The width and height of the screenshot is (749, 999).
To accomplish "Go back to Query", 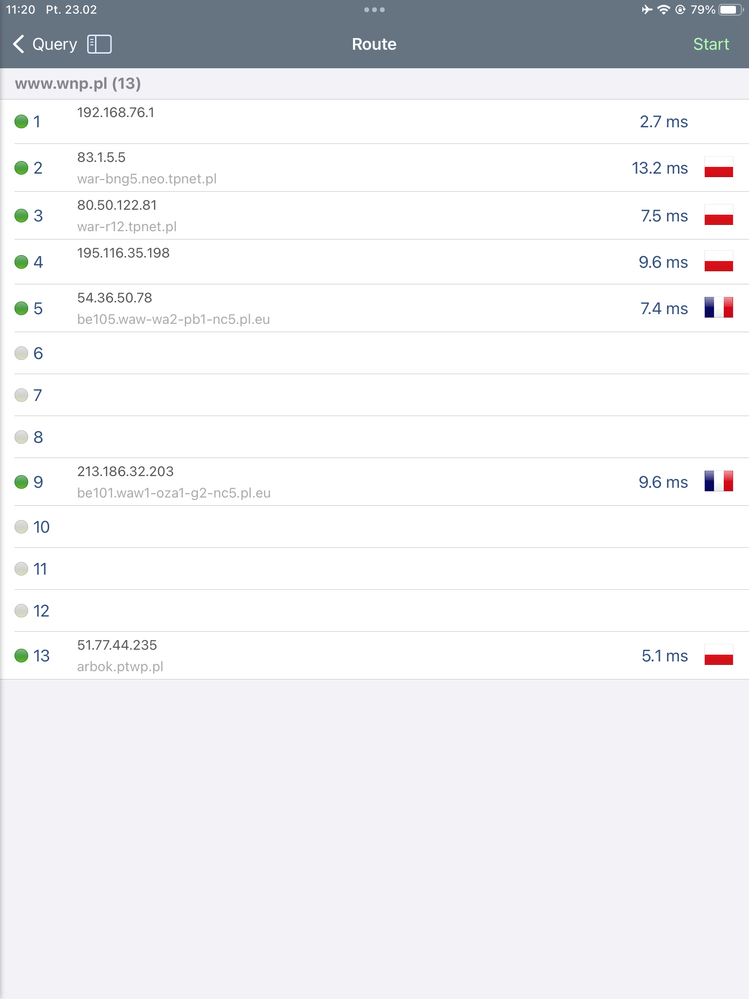I will (45, 44).
